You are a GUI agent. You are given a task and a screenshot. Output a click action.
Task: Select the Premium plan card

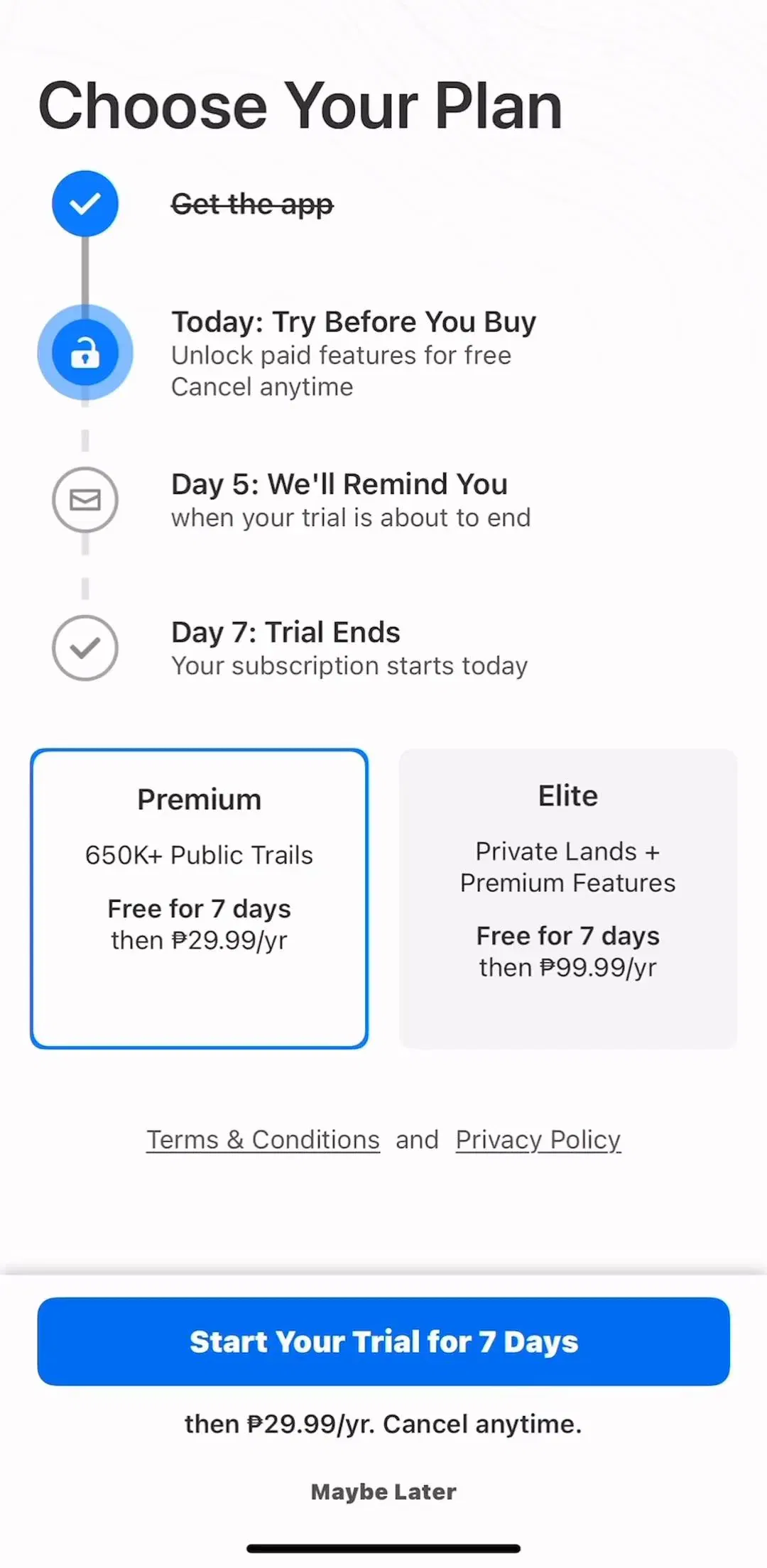pos(199,898)
